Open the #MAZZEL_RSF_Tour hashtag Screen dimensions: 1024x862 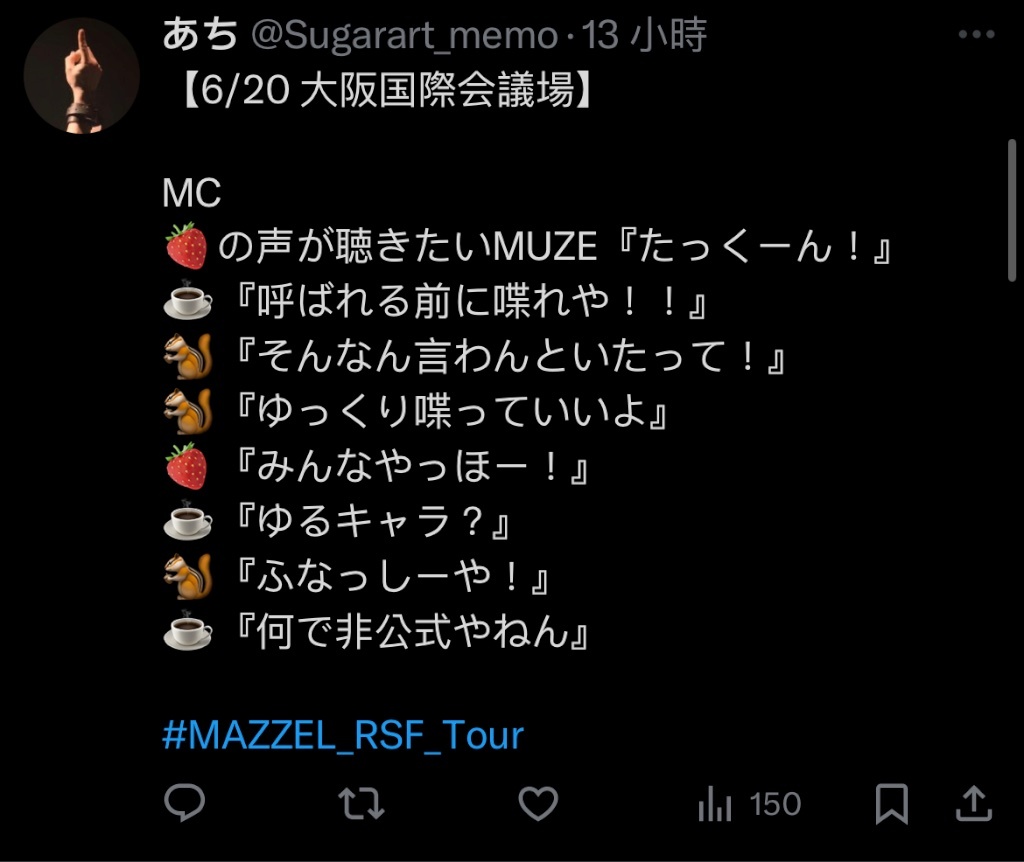click(343, 735)
